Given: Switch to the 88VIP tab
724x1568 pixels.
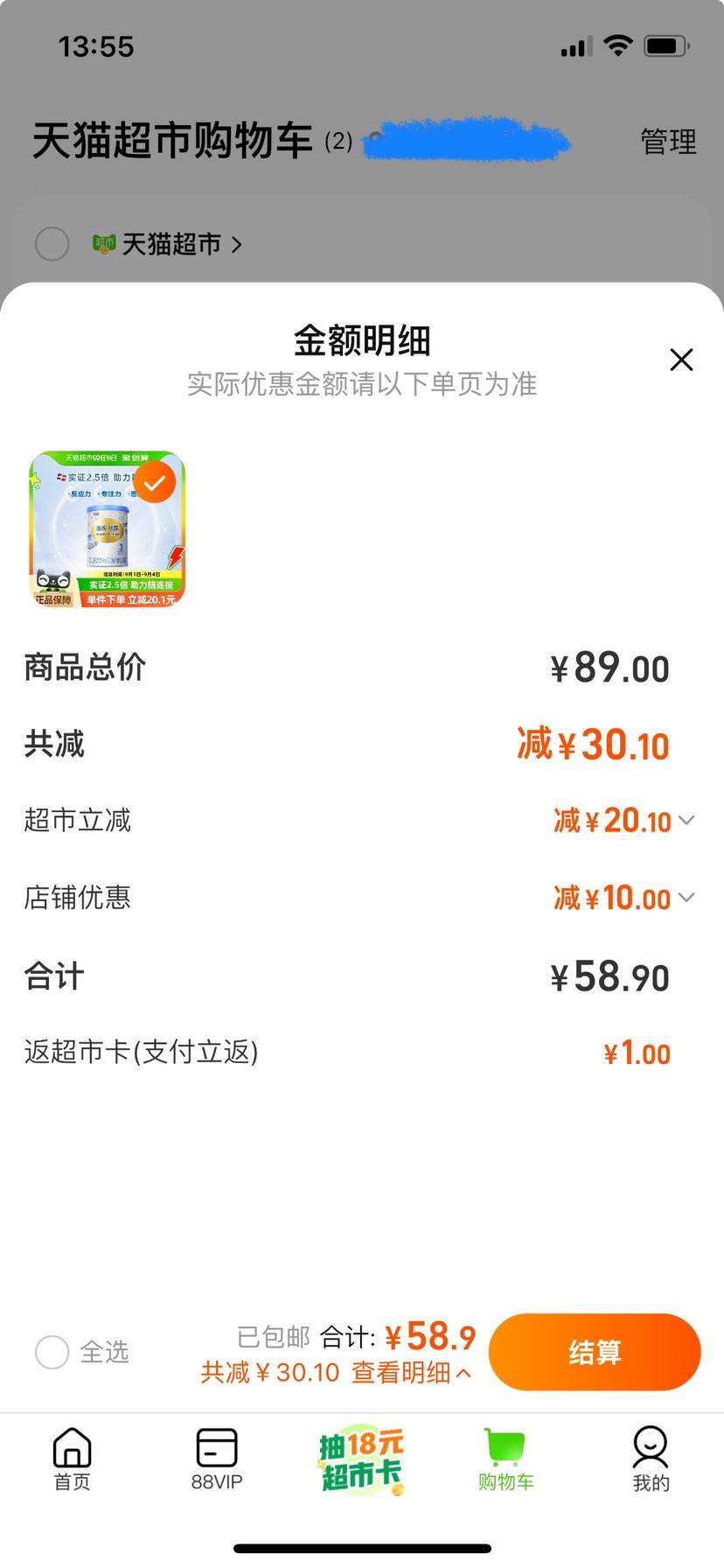Looking at the screenshot, I should coord(217,1459).
